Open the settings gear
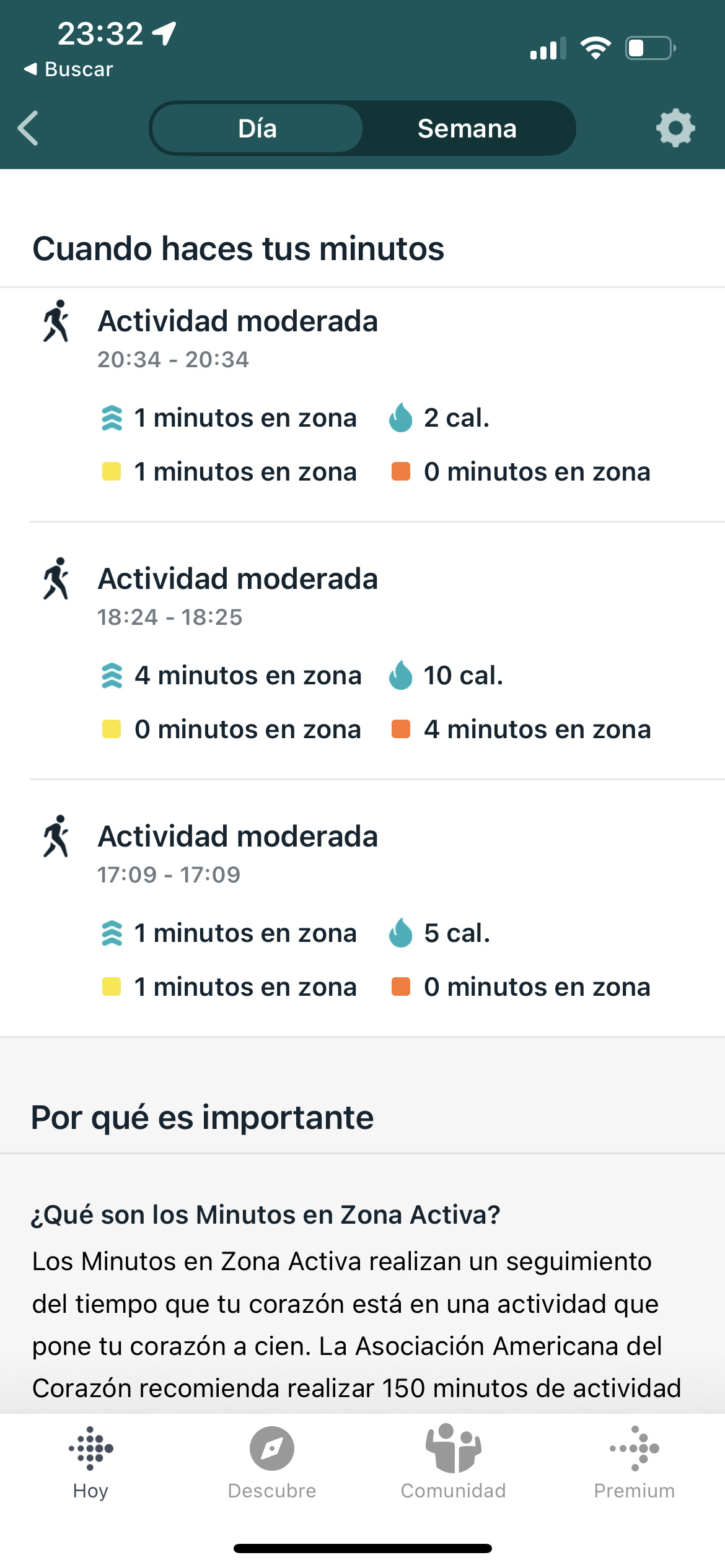This screenshot has height=1568, width=725. [x=675, y=128]
